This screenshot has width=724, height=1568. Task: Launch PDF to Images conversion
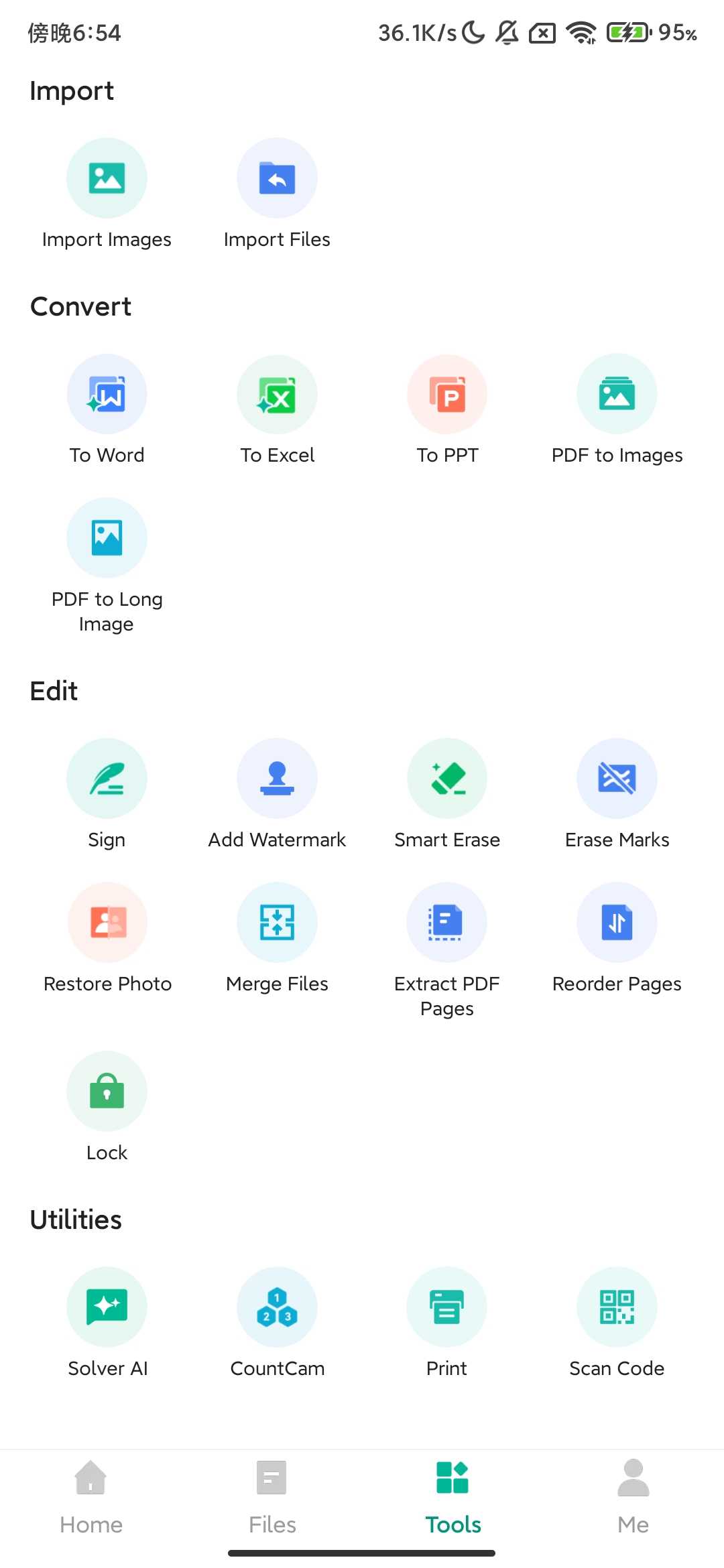617,394
